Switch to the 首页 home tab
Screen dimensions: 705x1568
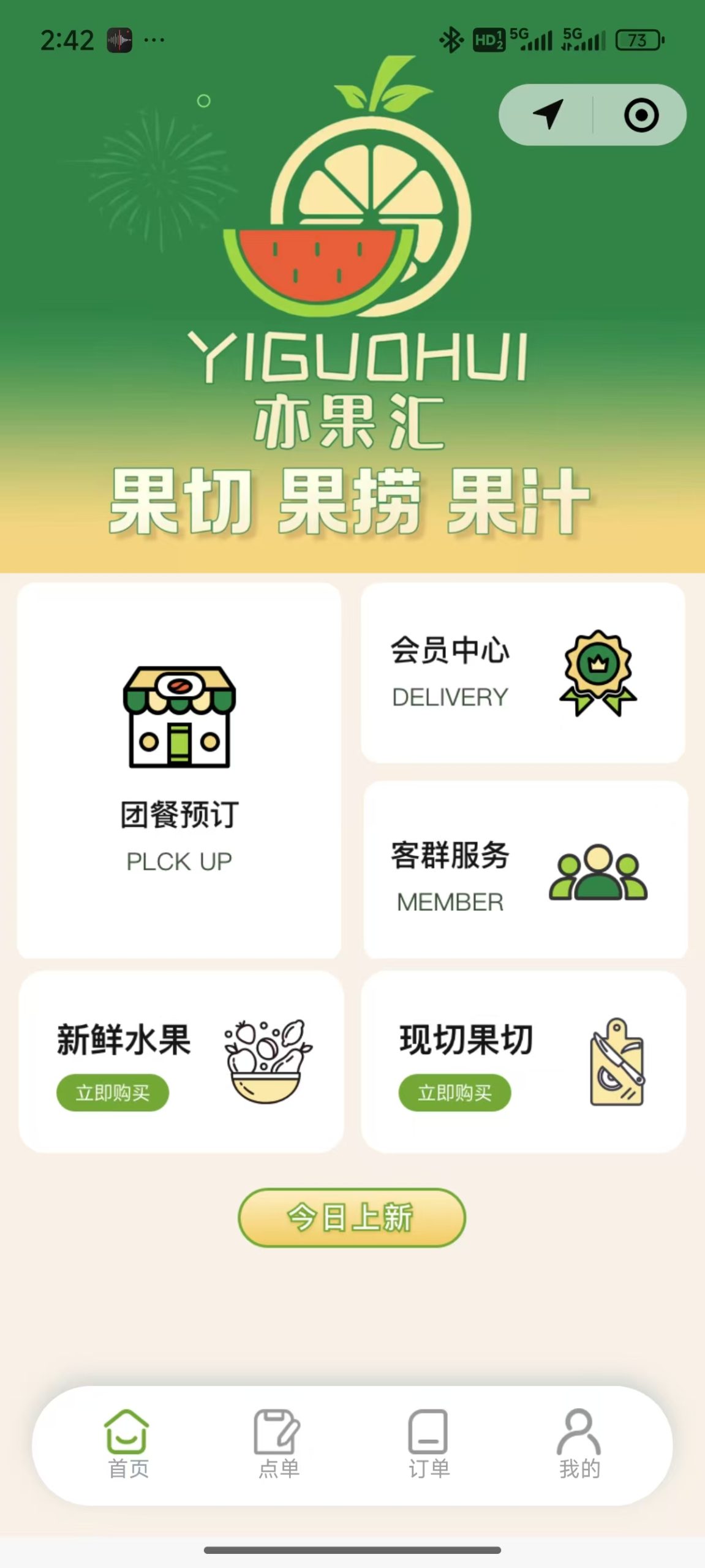click(127, 1444)
